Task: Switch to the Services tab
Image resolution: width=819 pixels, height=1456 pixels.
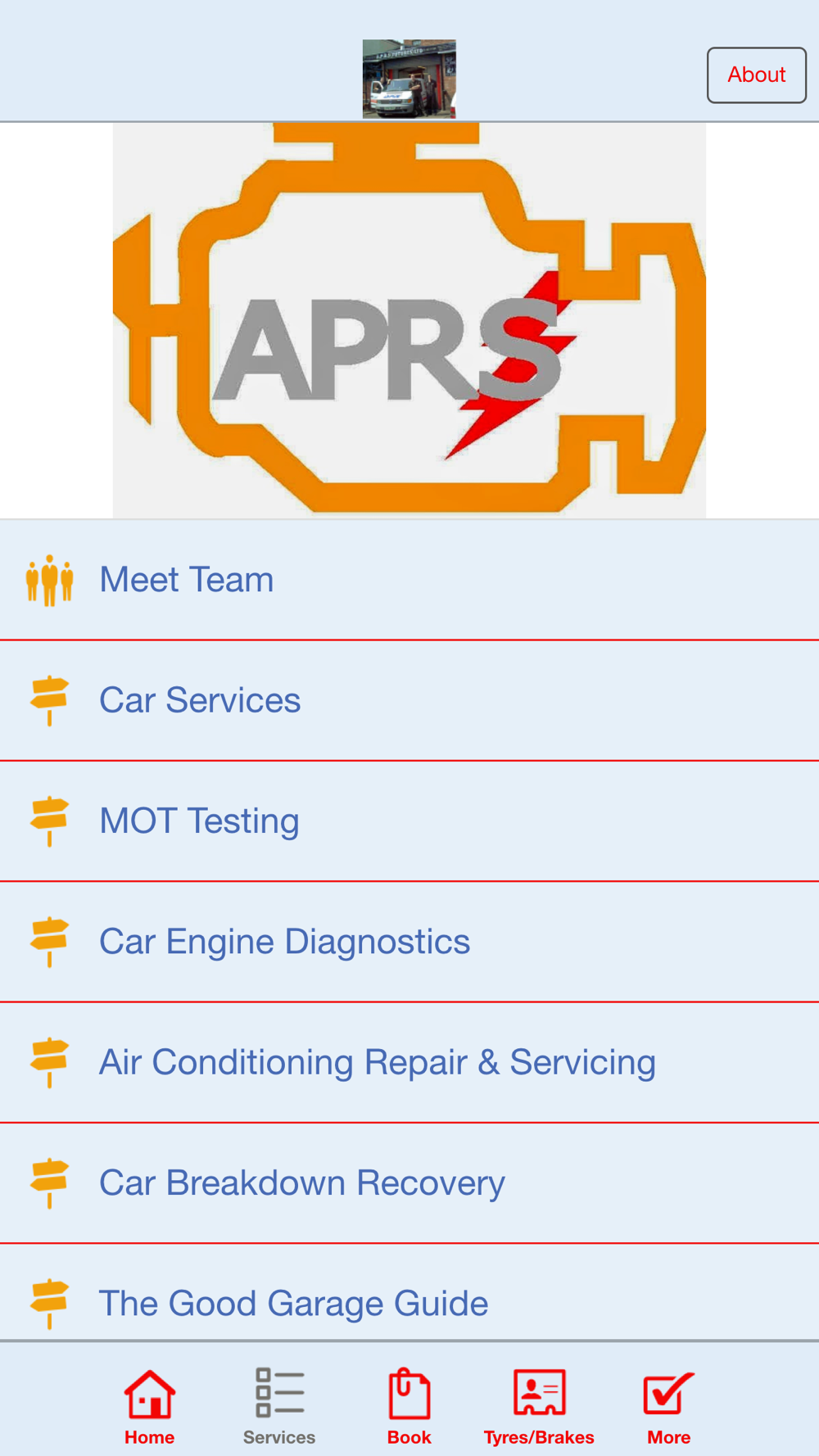Action: [x=279, y=1407]
